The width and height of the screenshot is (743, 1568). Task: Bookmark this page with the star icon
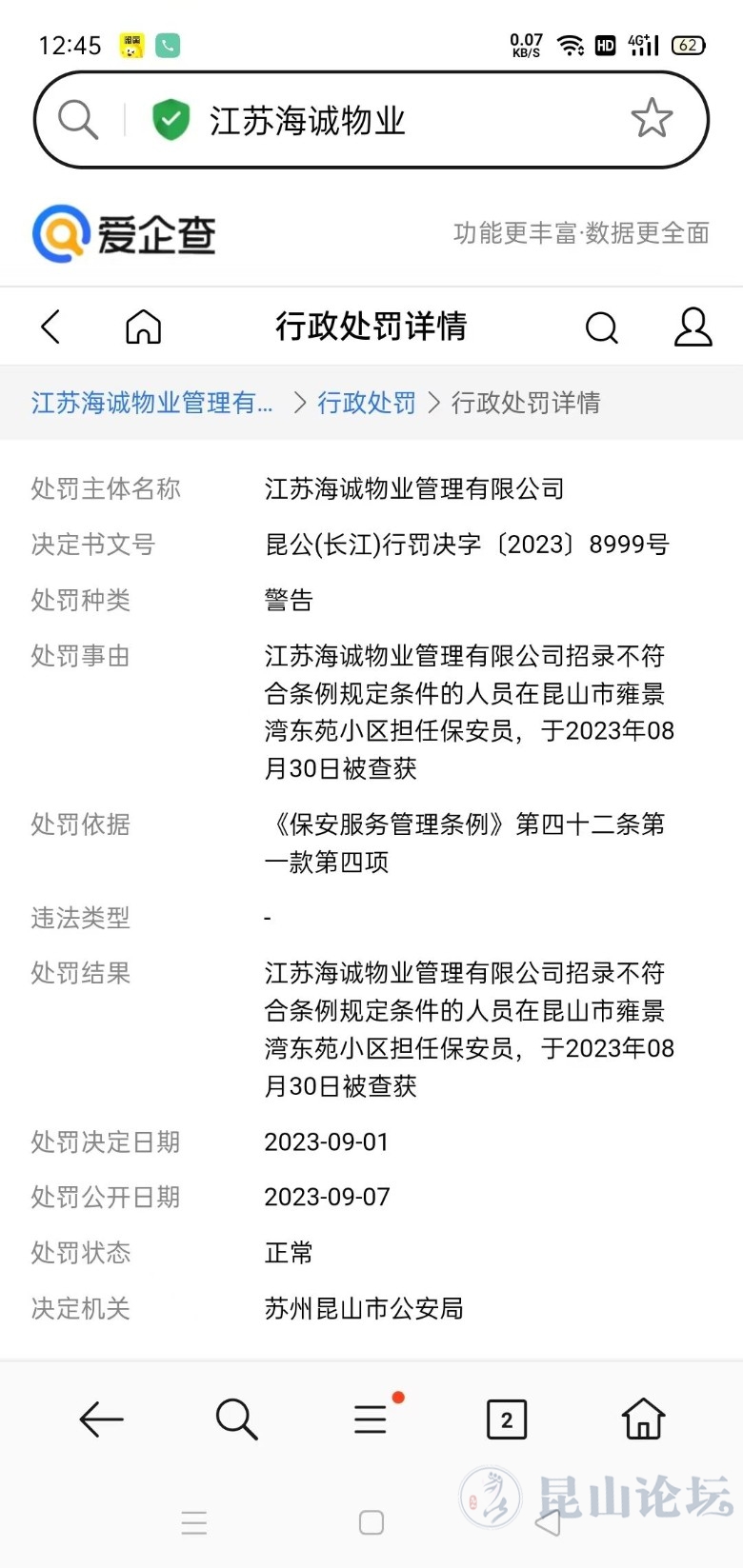point(652,119)
